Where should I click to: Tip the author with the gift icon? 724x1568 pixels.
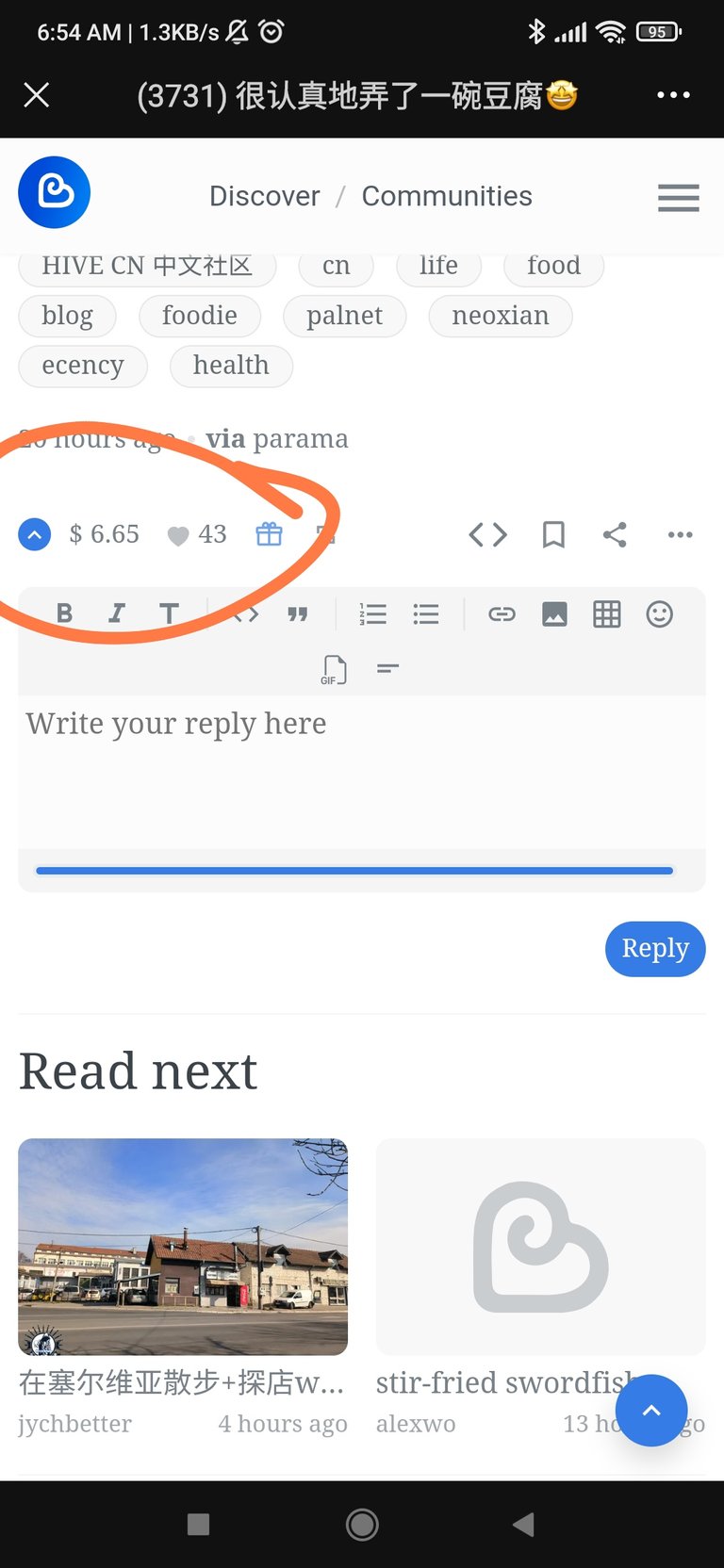tap(269, 534)
